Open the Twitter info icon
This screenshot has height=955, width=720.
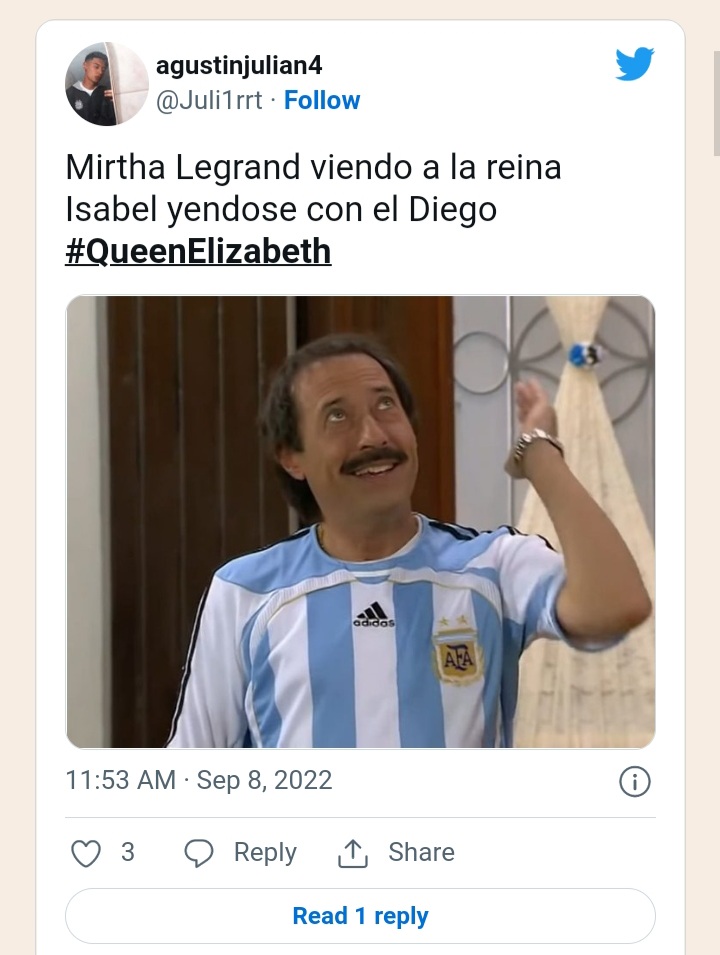click(x=635, y=781)
